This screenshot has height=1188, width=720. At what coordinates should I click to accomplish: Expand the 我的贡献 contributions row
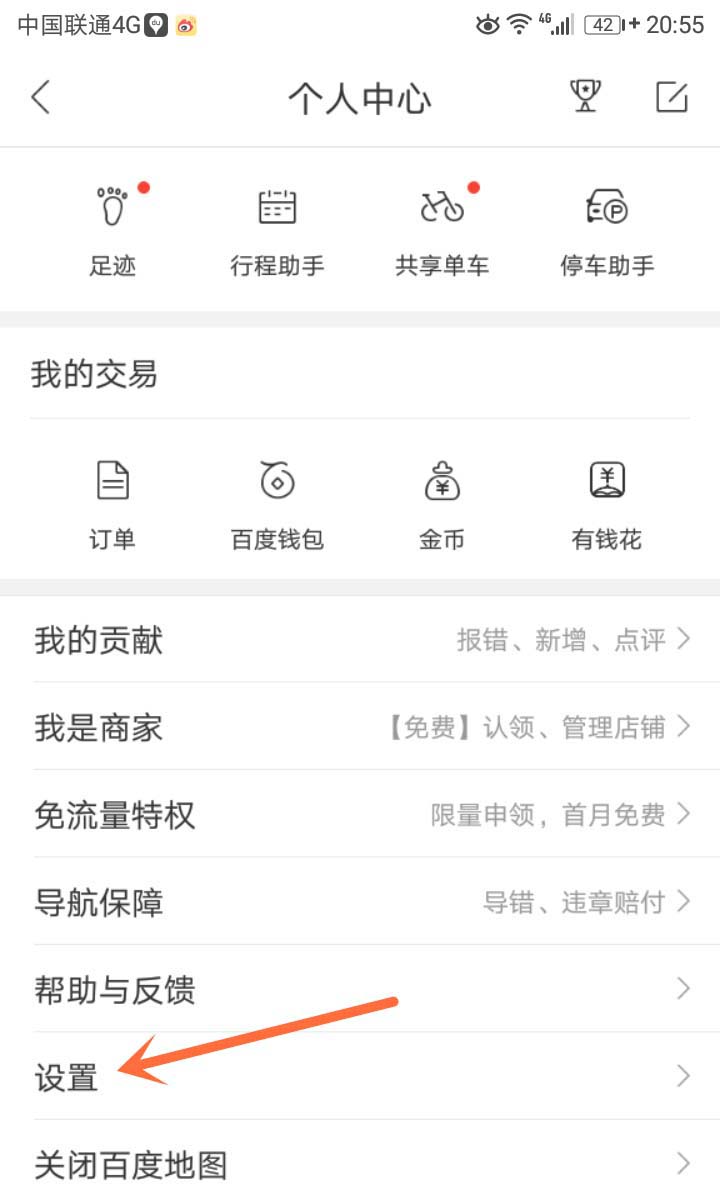click(360, 639)
